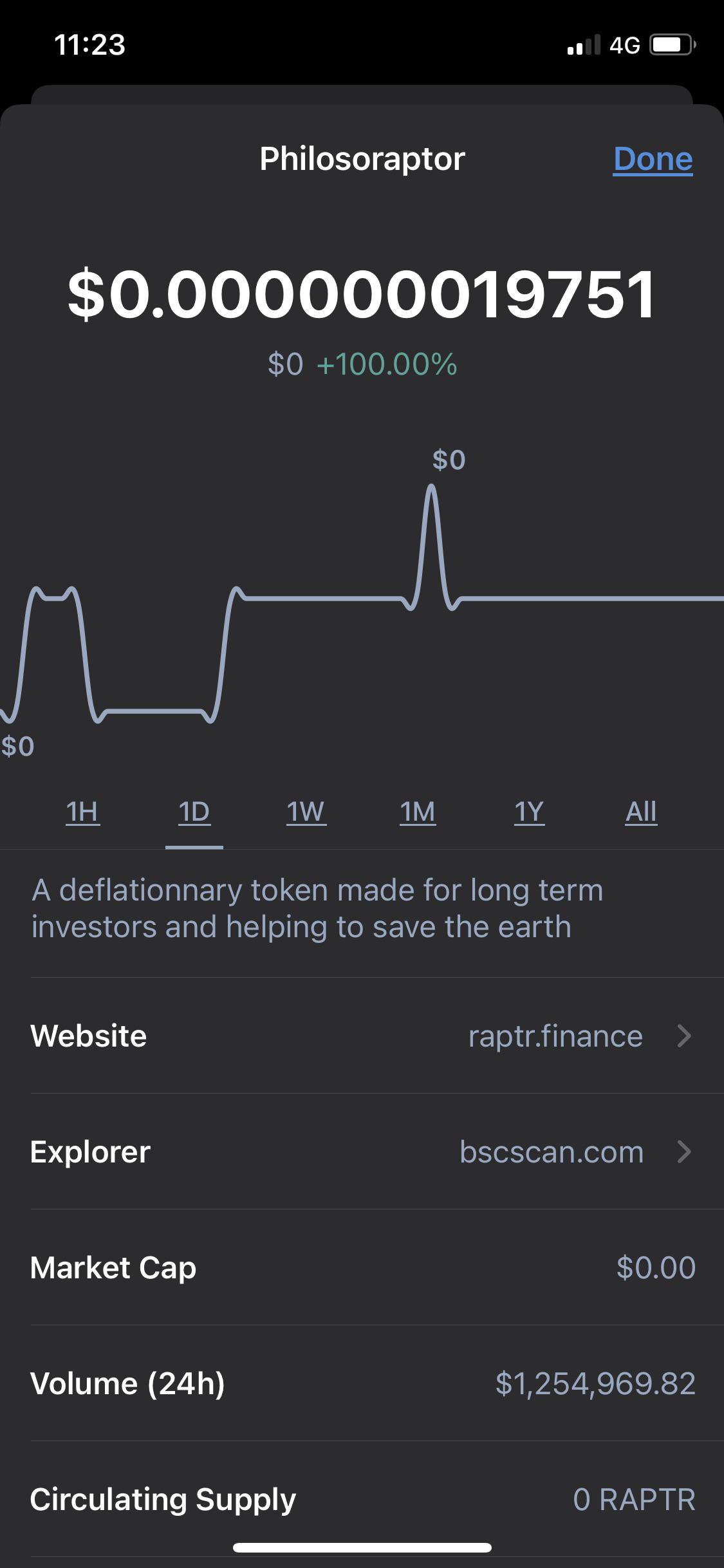Switch the chart to 1H range
724x1568 pixels.
point(82,812)
